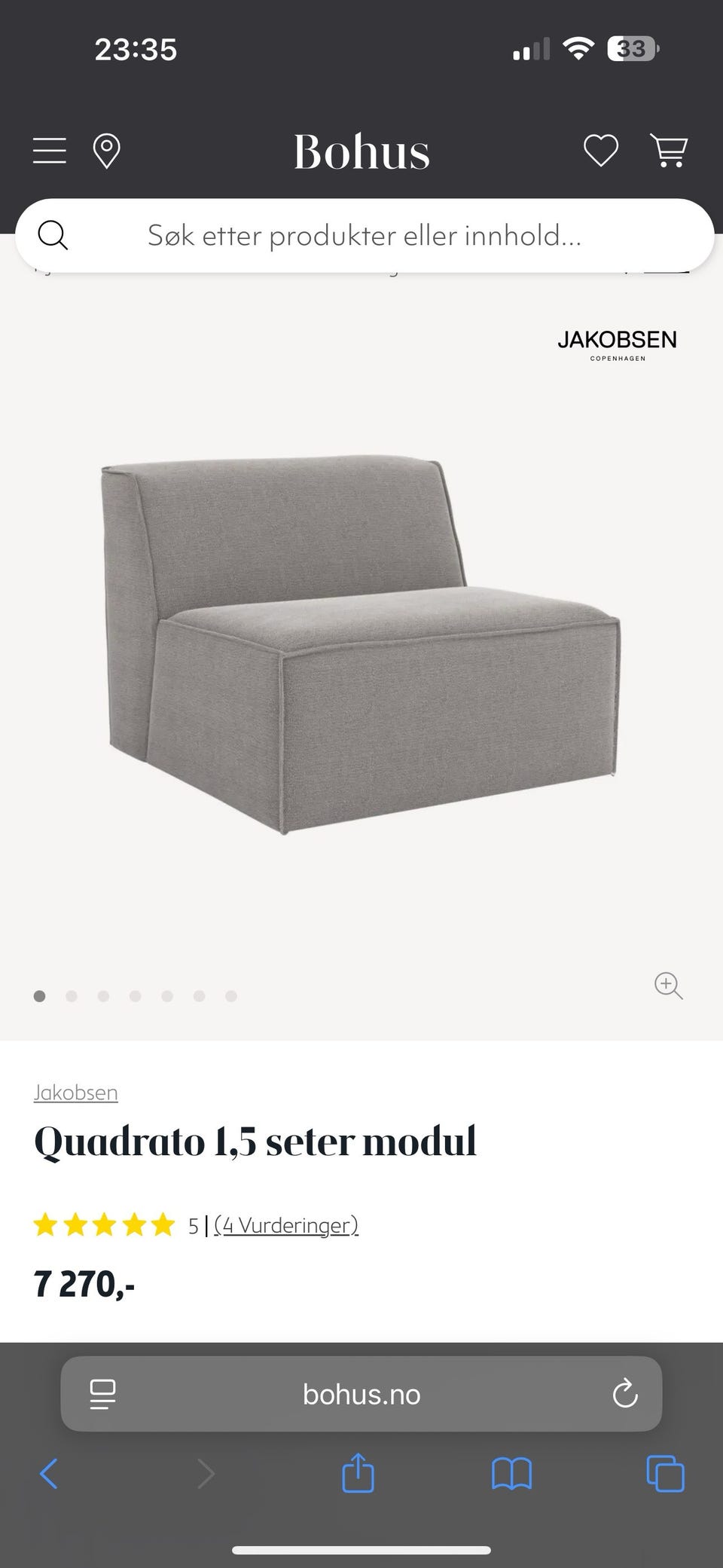
Task: Open Safari bookmarks
Action: (511, 1474)
